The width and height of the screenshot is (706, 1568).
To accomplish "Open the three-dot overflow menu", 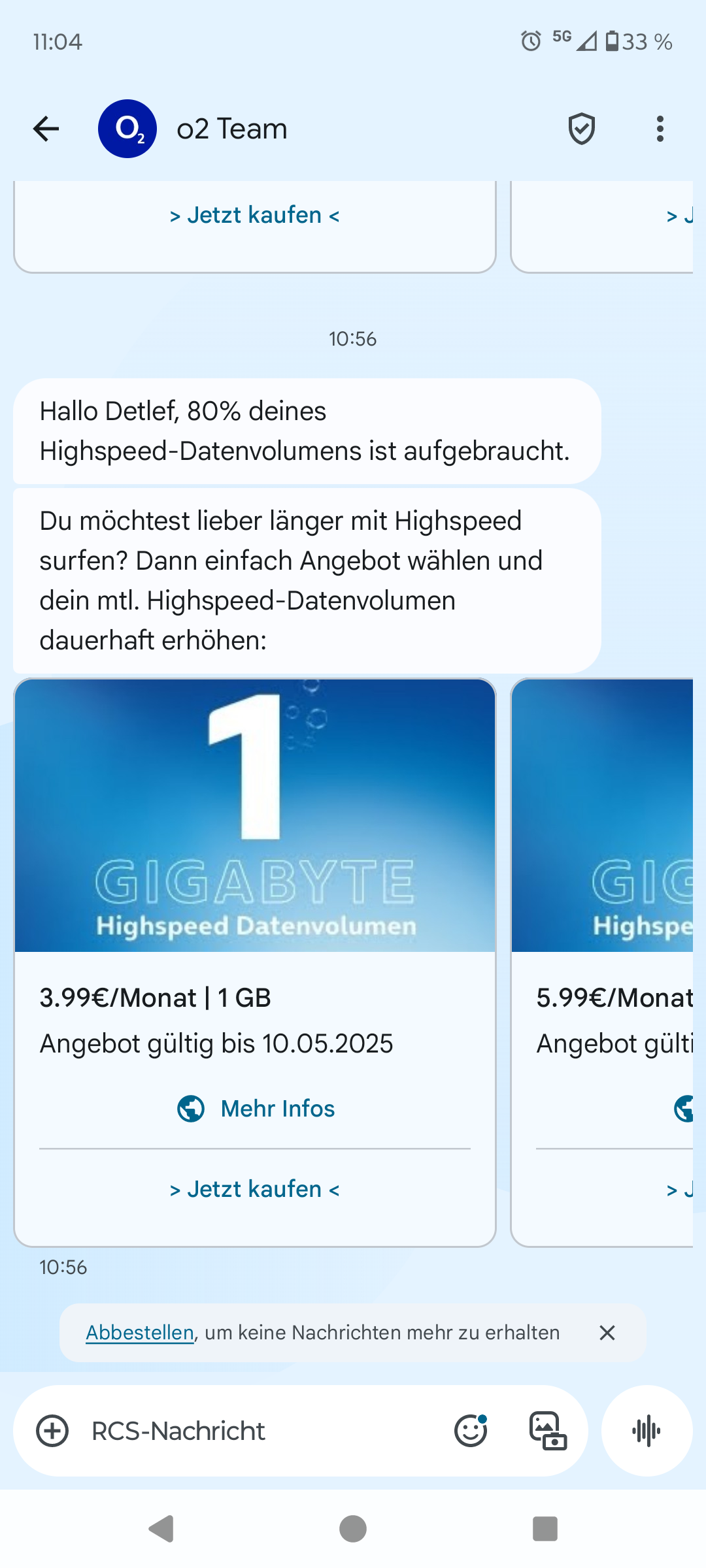I will pos(660,129).
